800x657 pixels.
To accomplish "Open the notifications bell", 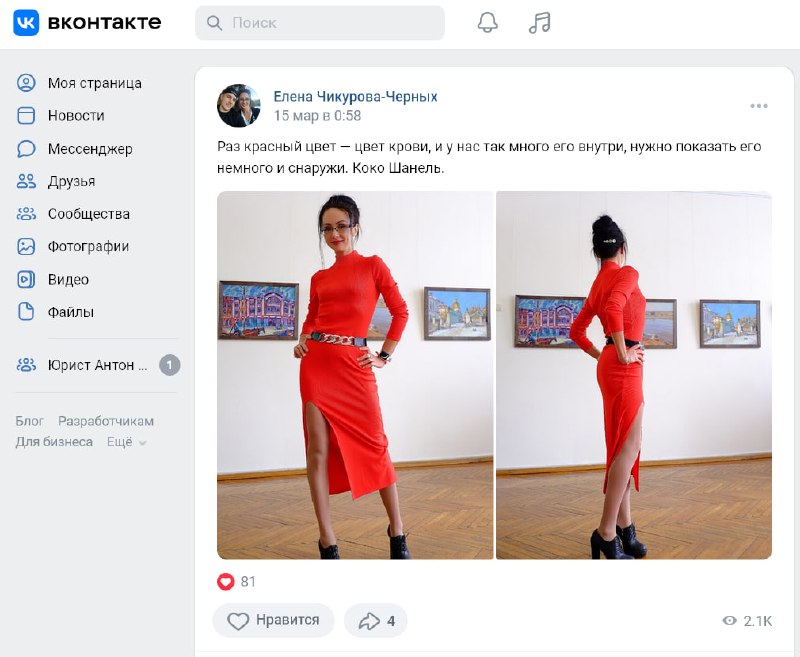I will coord(487,22).
